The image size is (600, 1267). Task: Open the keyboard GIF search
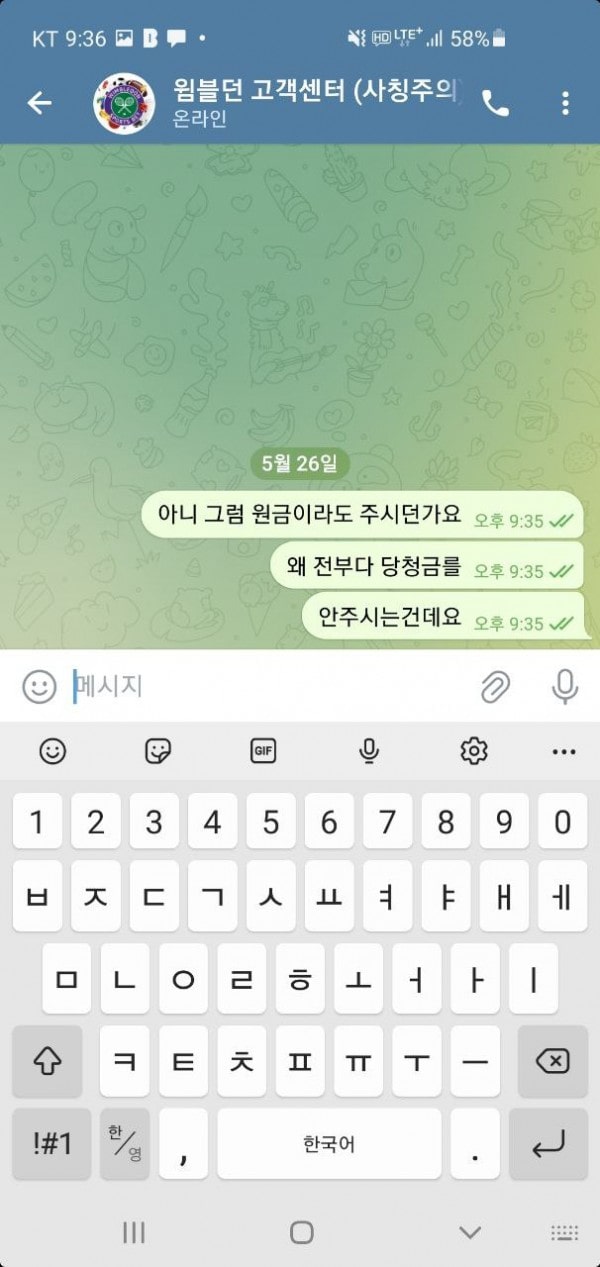point(263,751)
